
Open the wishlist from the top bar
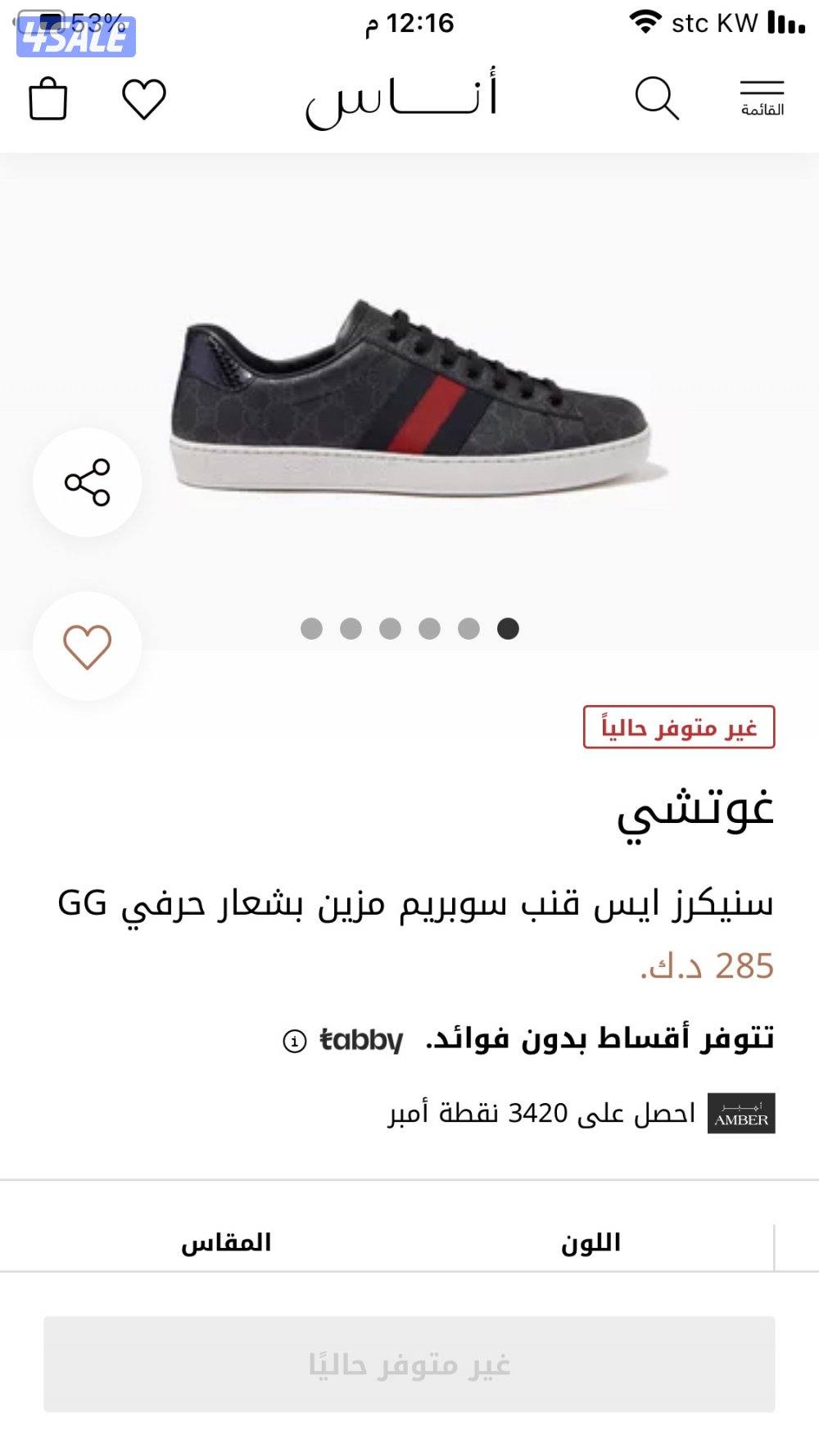[x=143, y=98]
